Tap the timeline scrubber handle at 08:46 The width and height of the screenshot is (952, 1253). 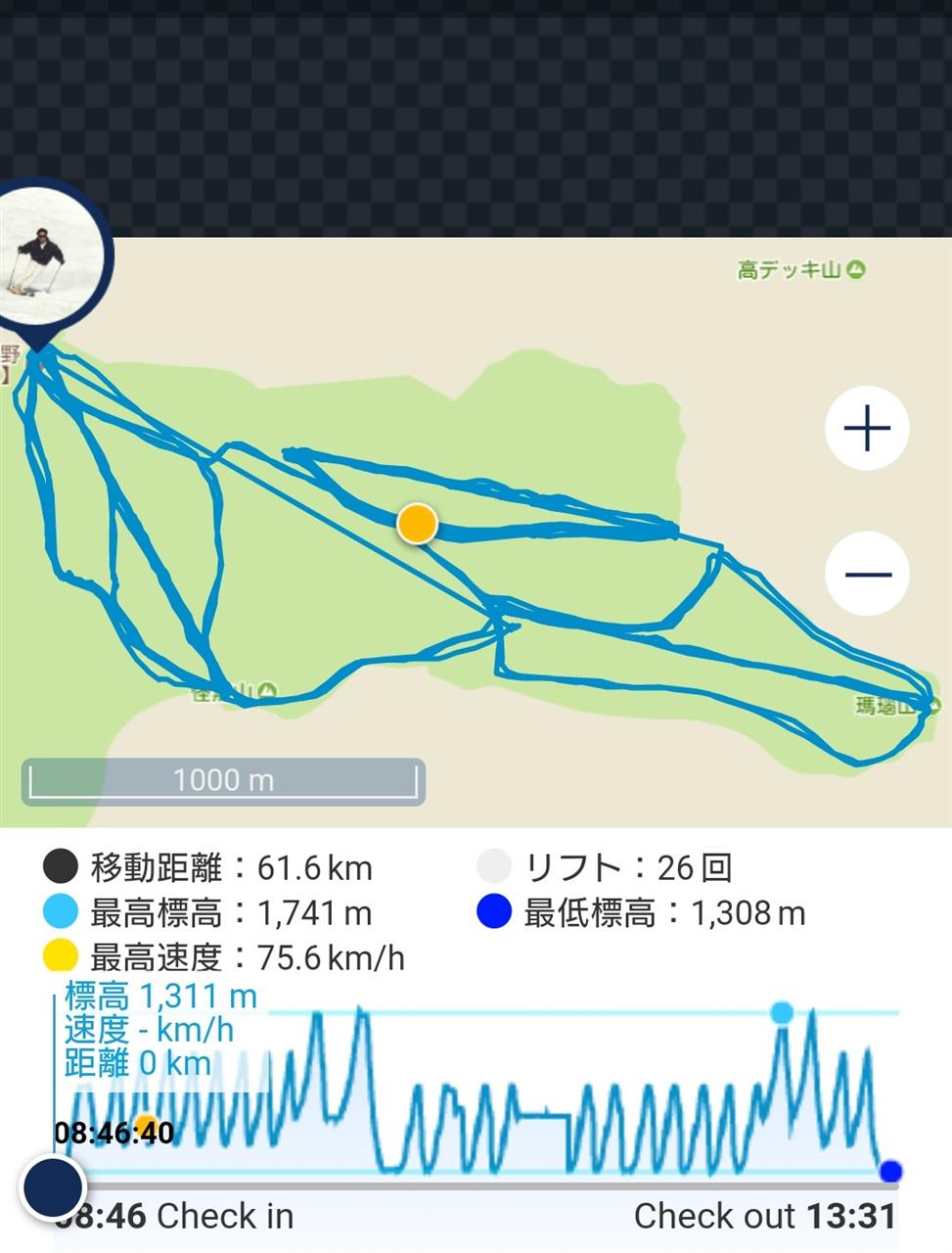pos(54,1185)
